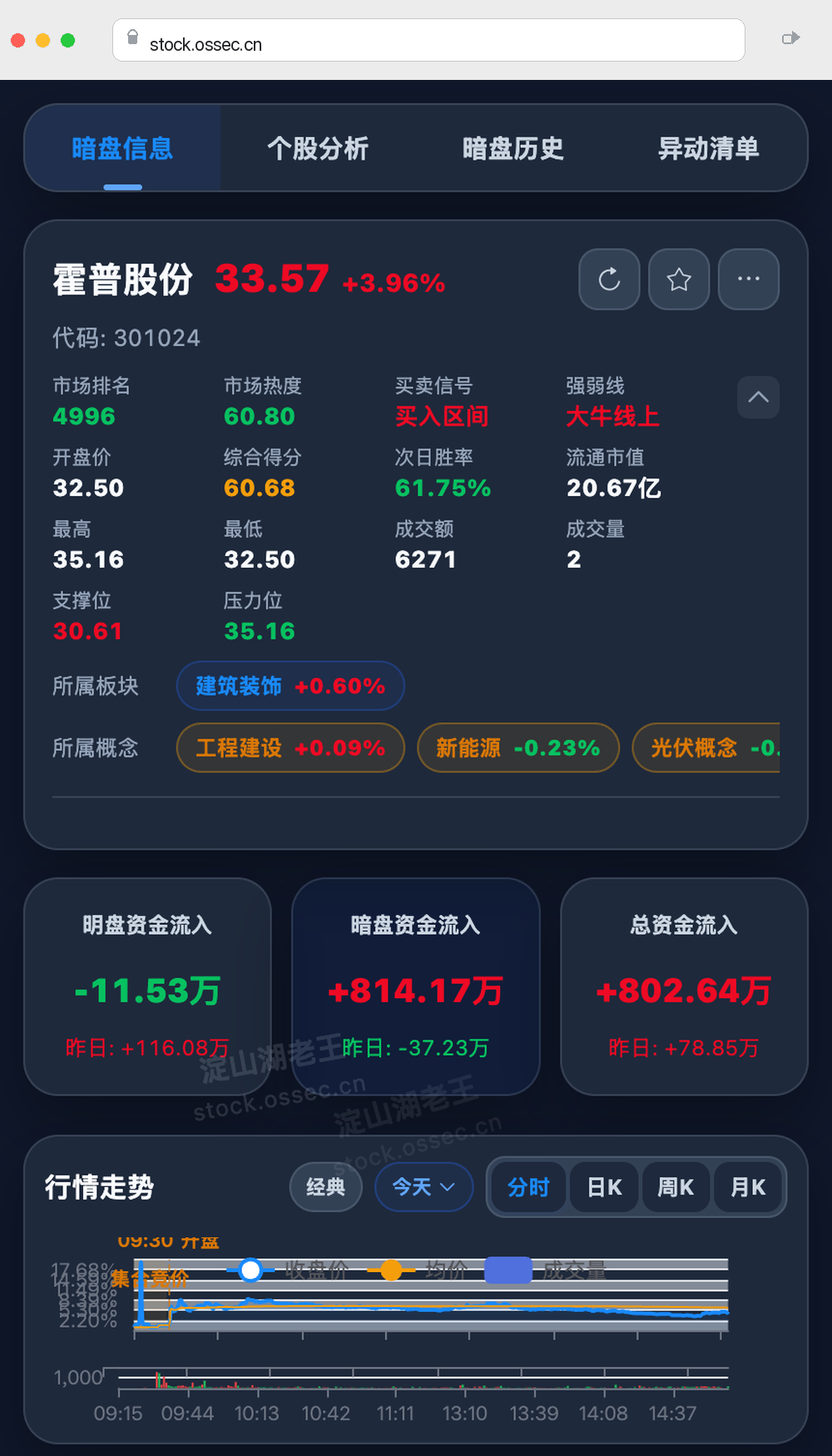Viewport: 832px width, 1456px height.
Task: Tap the browser address bar
Action: [428, 40]
